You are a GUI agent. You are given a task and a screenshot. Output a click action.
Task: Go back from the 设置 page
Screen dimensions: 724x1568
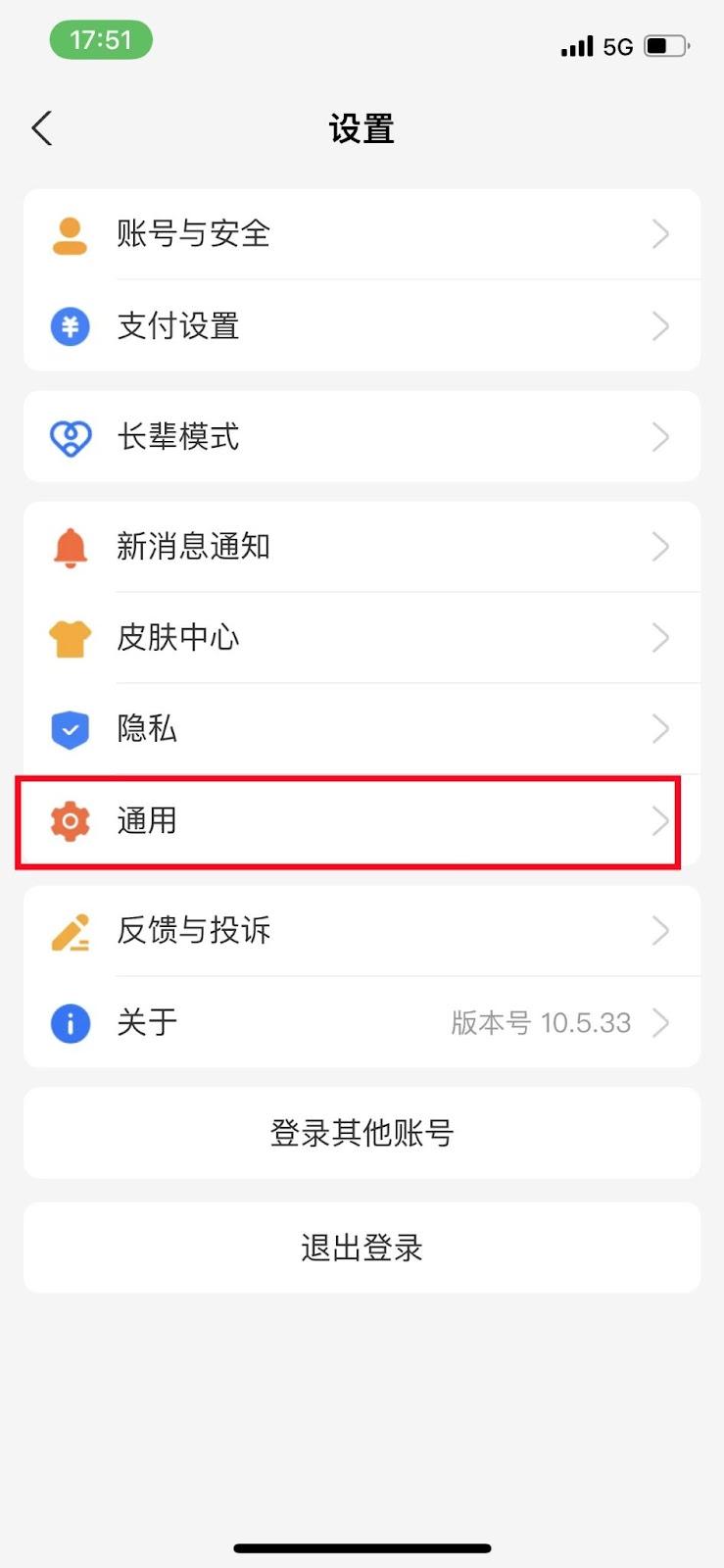coord(42,128)
